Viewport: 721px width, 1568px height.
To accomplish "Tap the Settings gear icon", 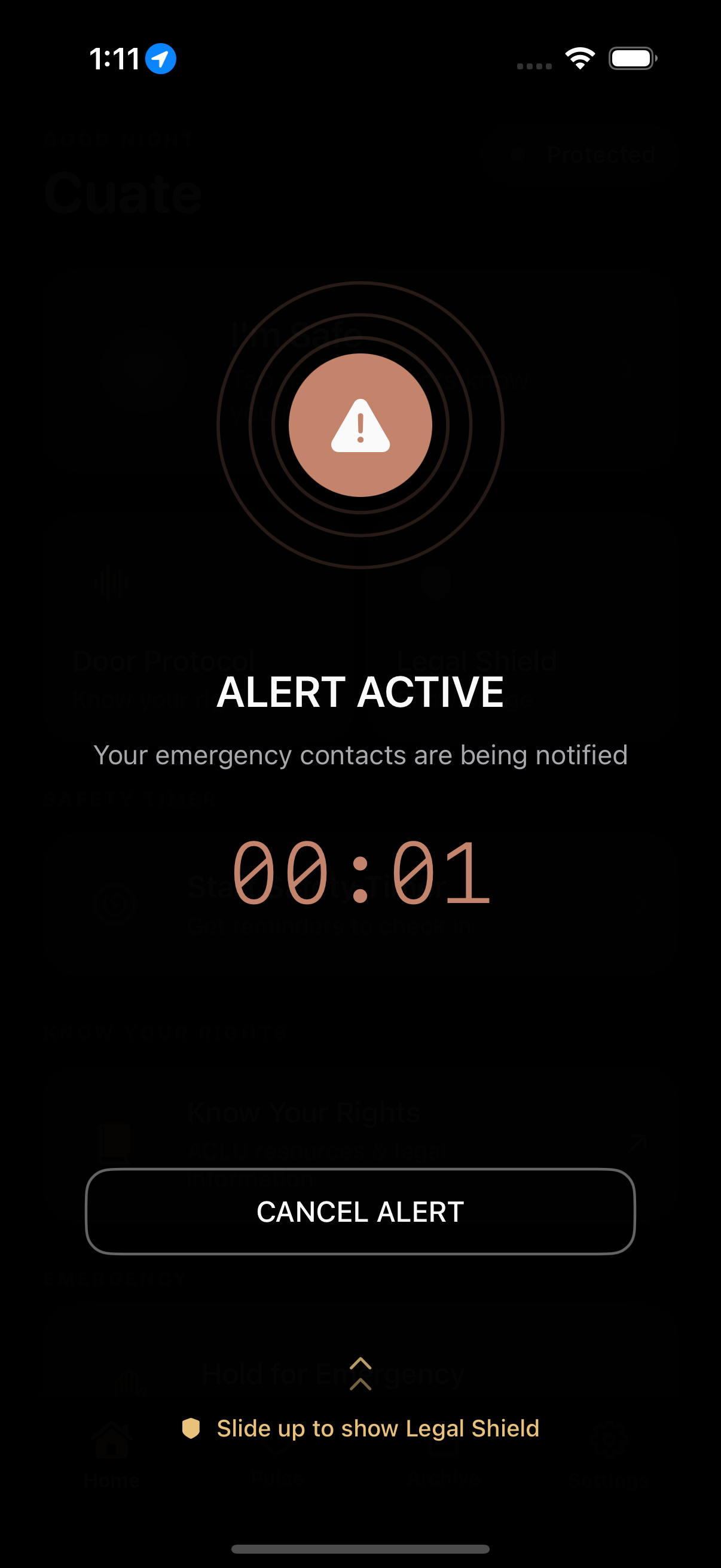I will coord(609,1439).
